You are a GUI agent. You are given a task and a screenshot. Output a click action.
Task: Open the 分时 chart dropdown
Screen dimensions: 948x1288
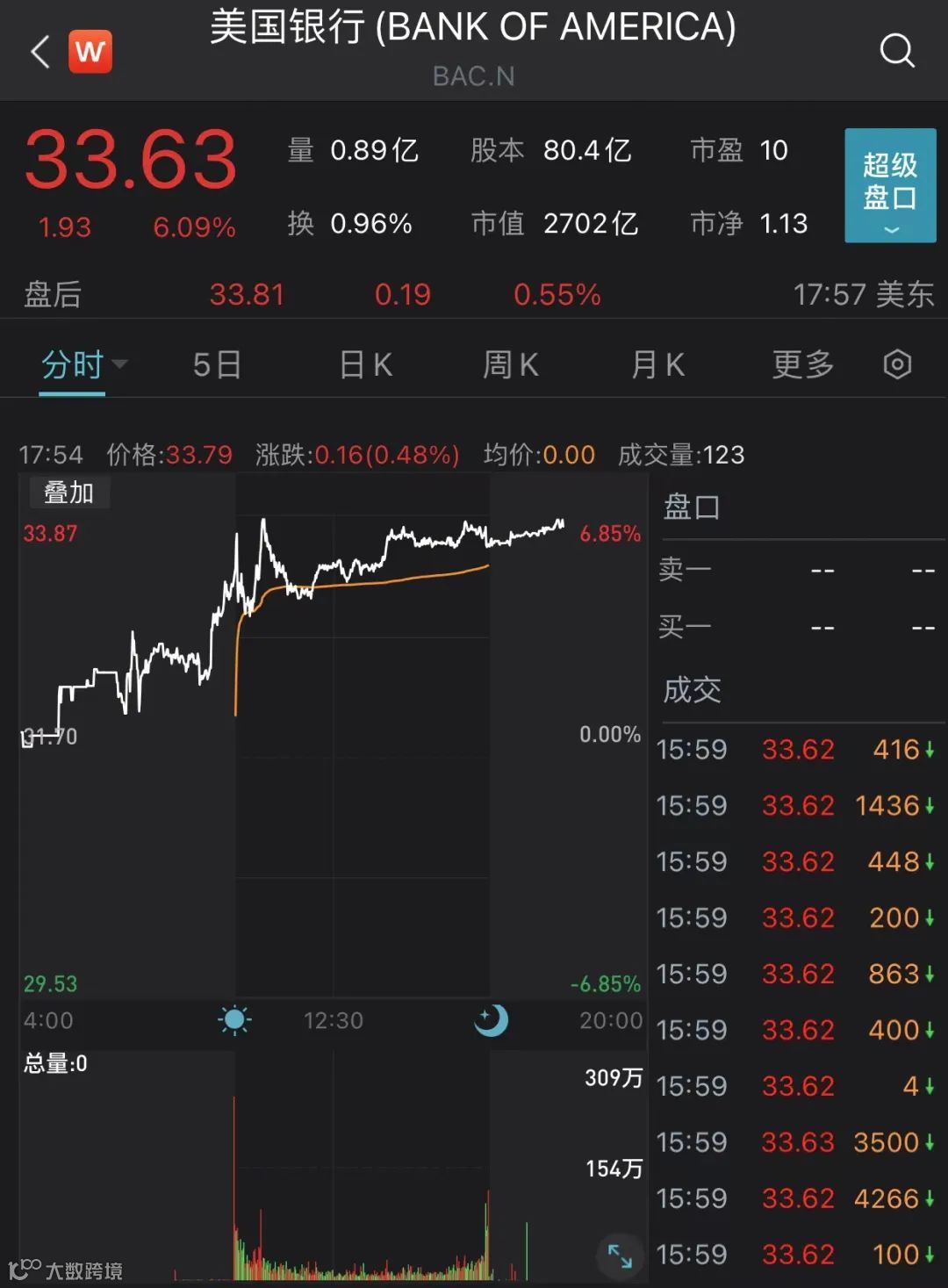pos(83,365)
